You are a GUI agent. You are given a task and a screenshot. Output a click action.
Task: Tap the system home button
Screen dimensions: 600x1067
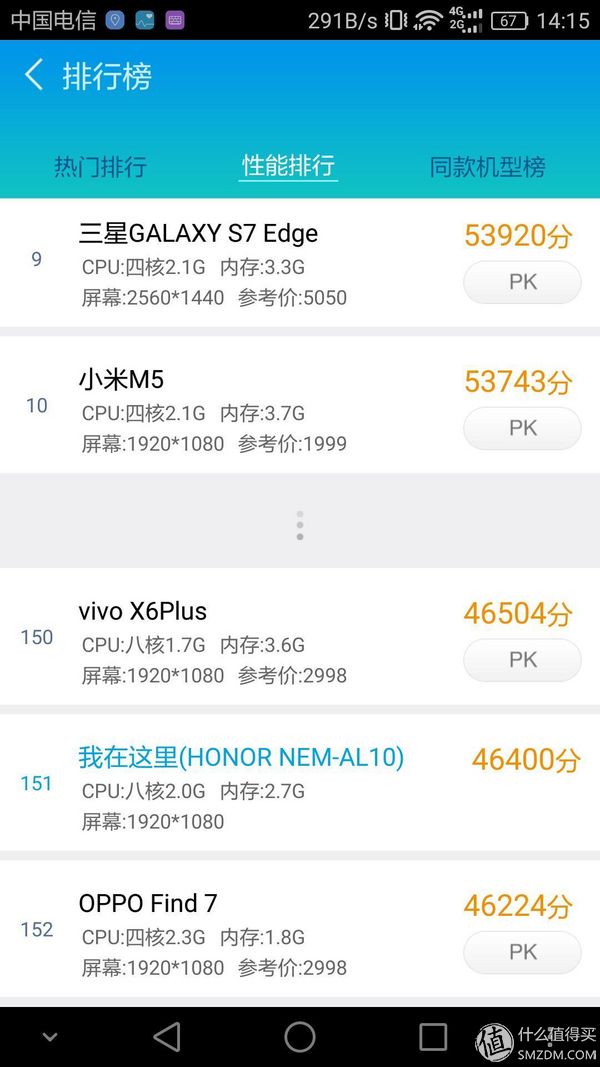(x=300, y=1037)
